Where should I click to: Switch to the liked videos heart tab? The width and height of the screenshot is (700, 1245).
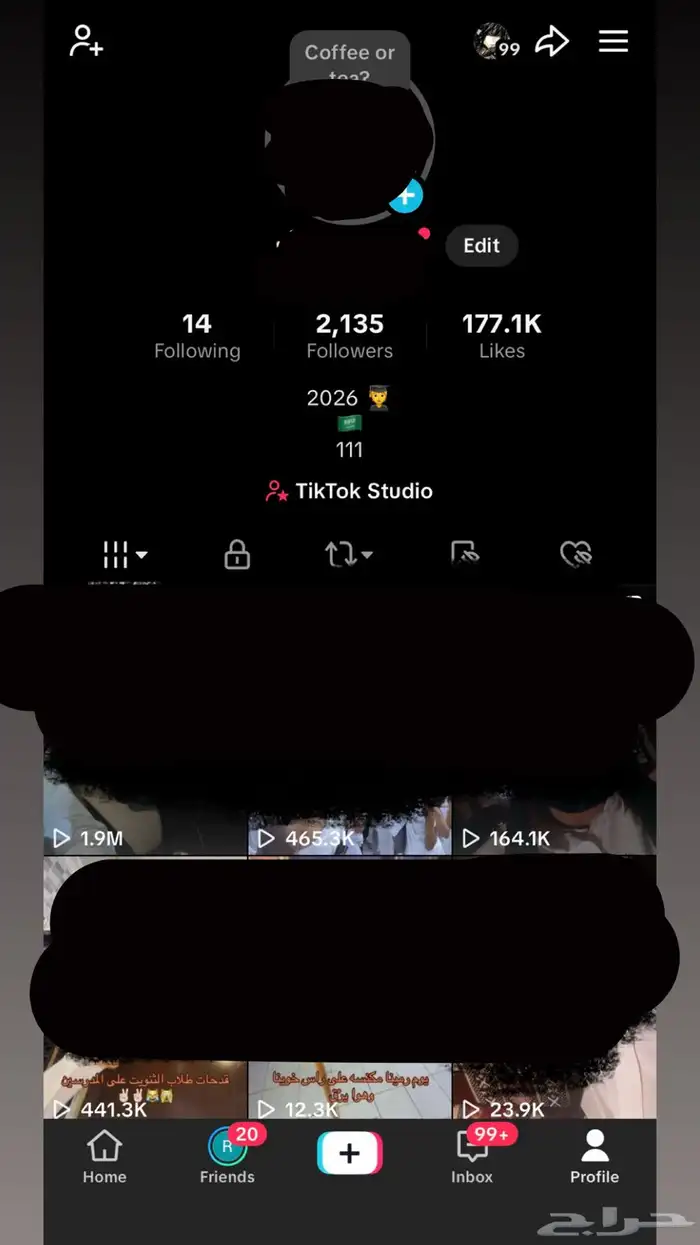coord(576,554)
